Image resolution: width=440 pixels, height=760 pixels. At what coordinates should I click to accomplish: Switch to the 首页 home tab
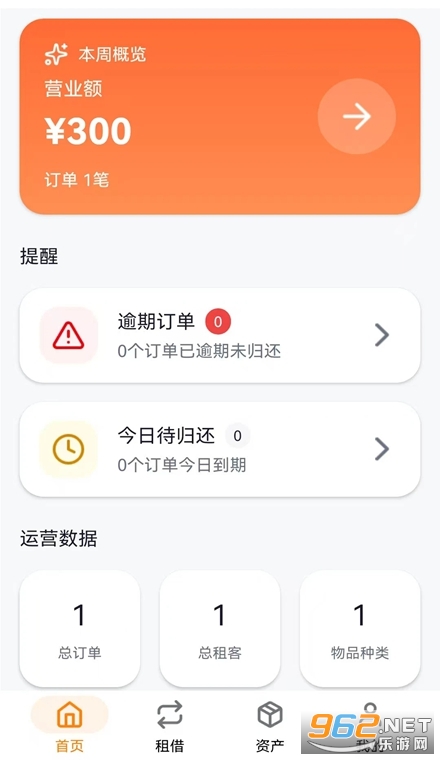70,726
